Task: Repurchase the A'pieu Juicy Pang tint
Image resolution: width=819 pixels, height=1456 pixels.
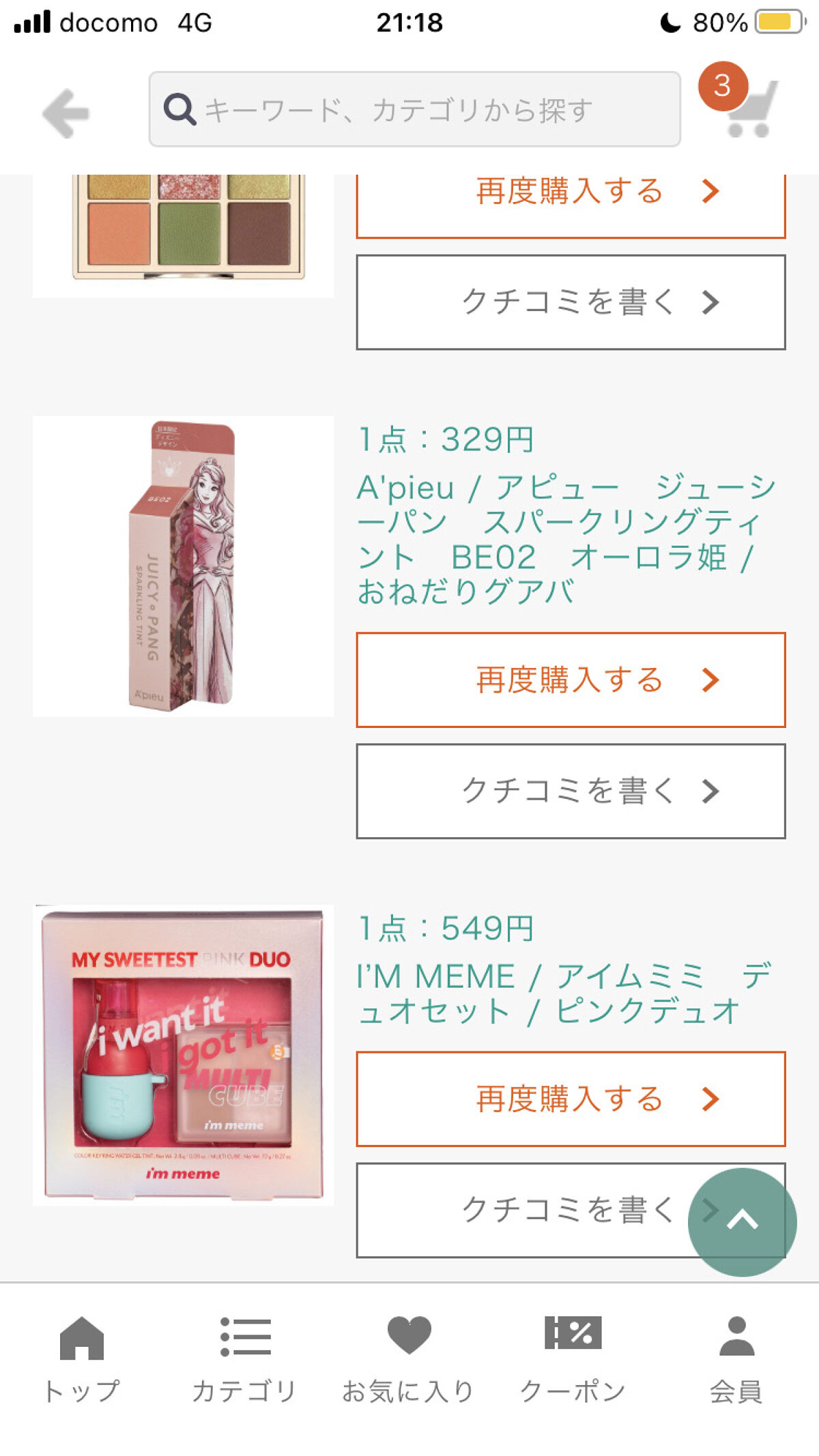Action: (x=570, y=680)
